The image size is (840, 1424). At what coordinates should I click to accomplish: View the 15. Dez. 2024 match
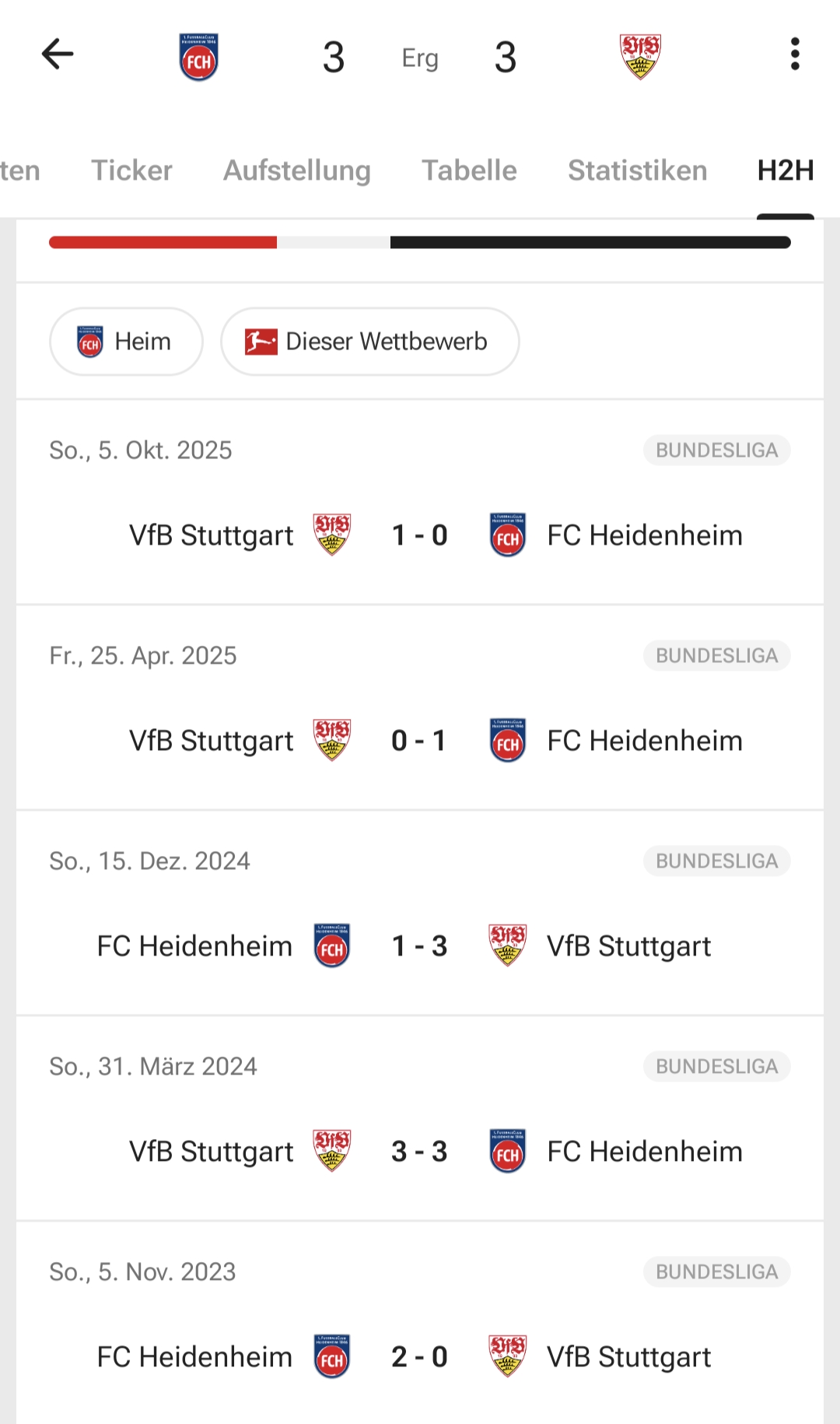tap(420, 946)
